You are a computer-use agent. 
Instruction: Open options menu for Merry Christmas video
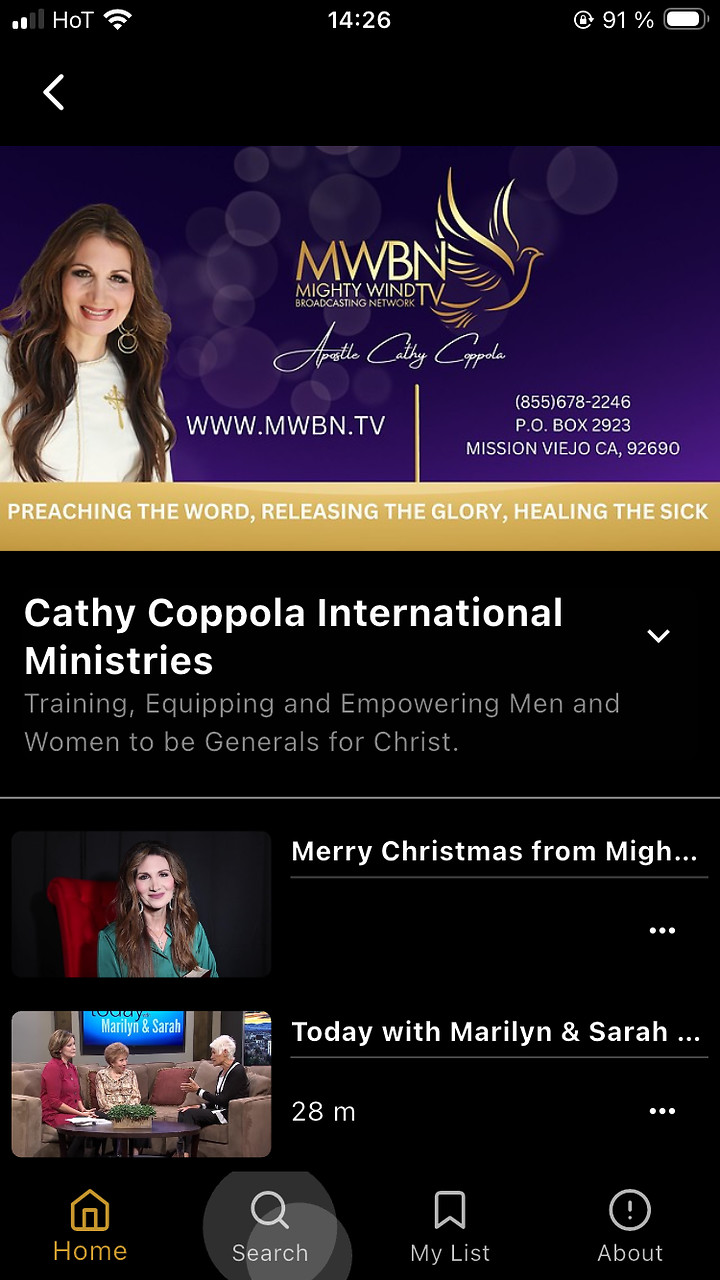pos(662,930)
